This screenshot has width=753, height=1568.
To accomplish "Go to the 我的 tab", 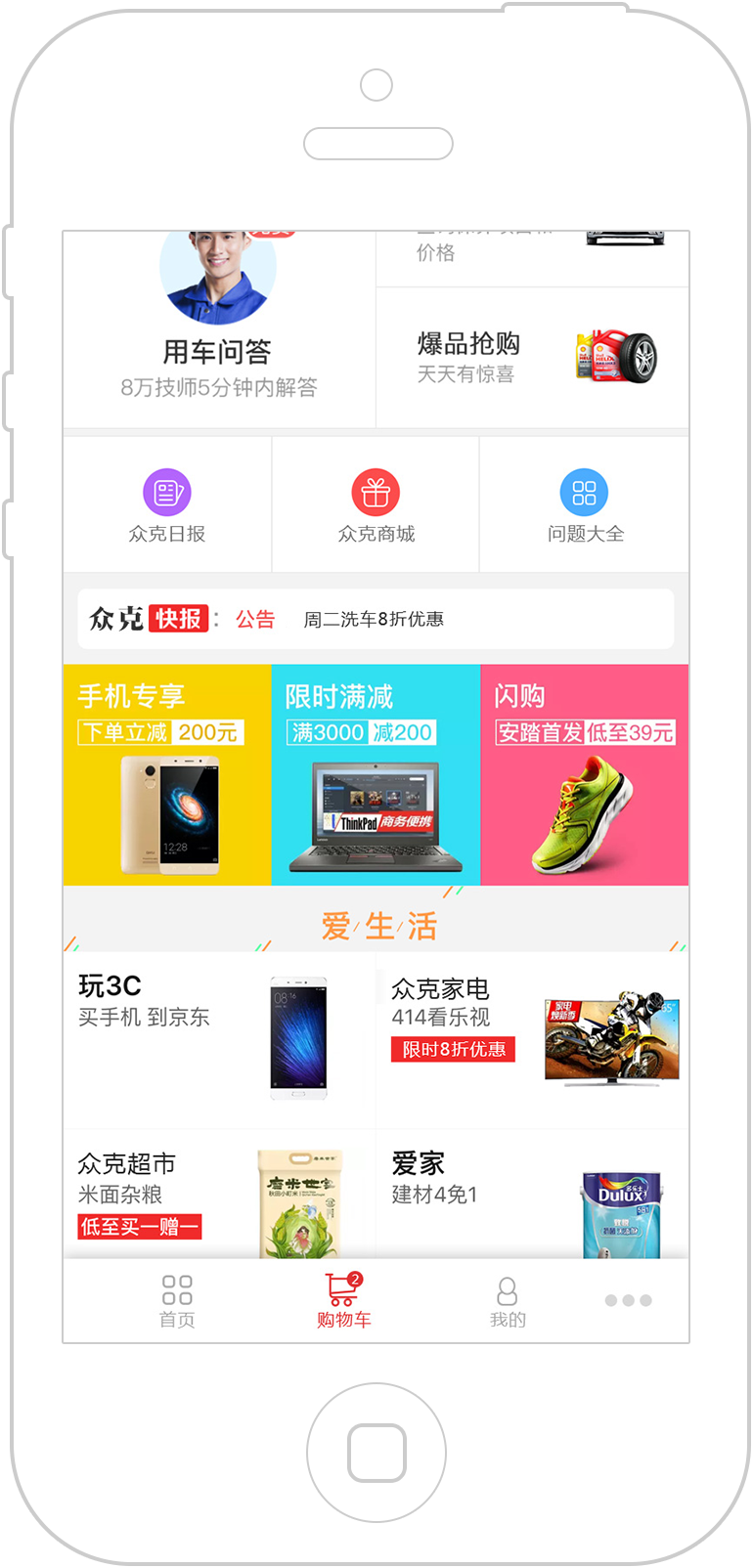I will coord(507,1301).
